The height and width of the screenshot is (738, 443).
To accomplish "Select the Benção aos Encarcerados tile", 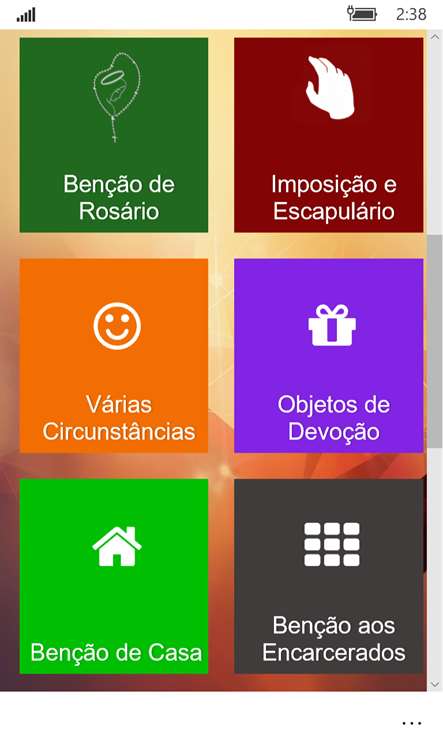I will coord(329,576).
